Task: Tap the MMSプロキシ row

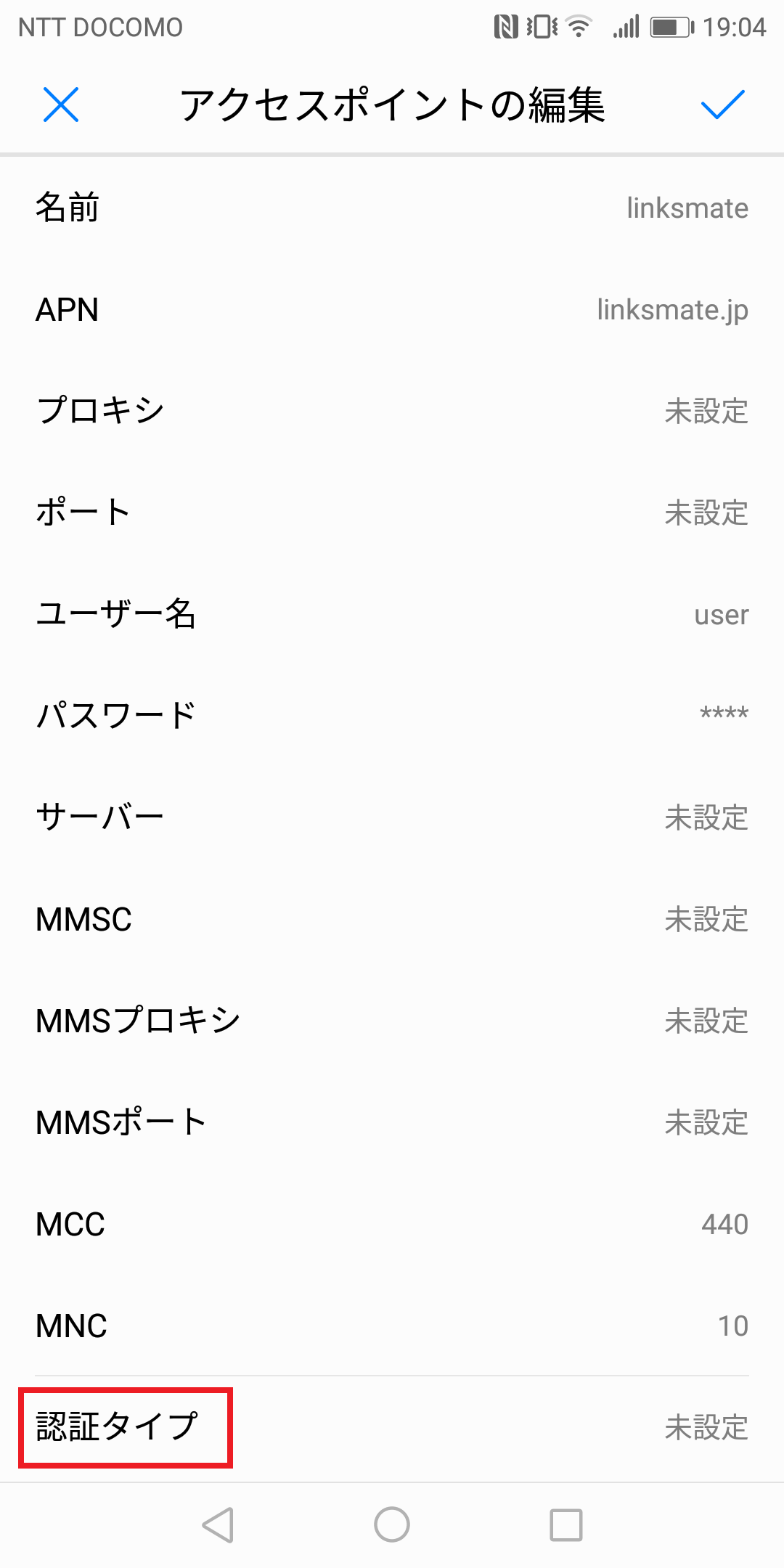Action: (x=392, y=1020)
